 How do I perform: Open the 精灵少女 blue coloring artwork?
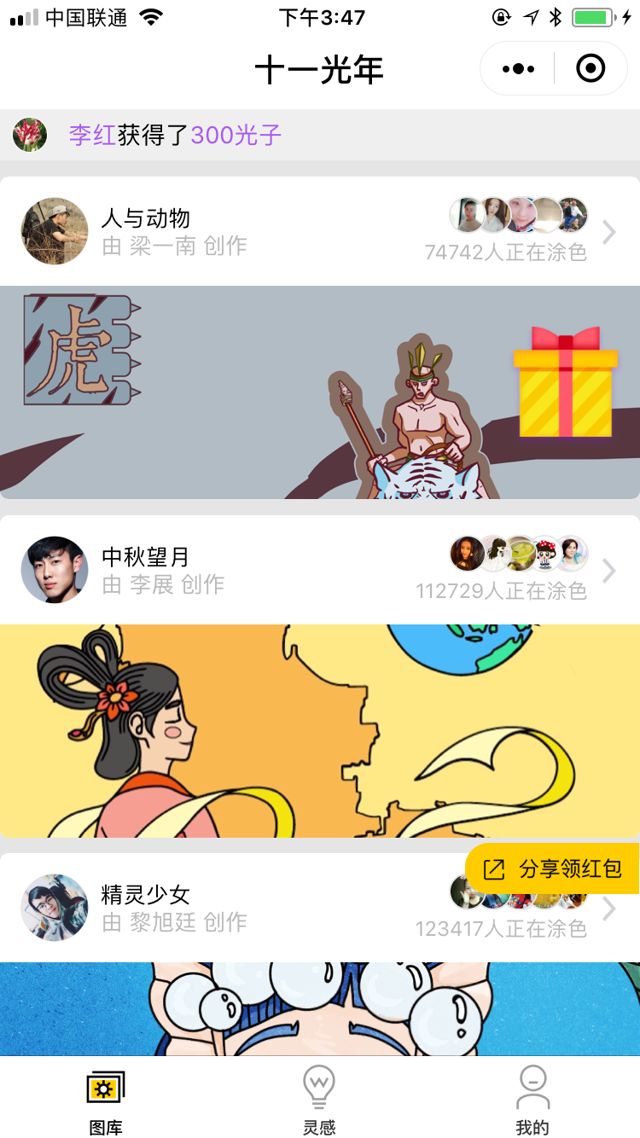point(320,1008)
